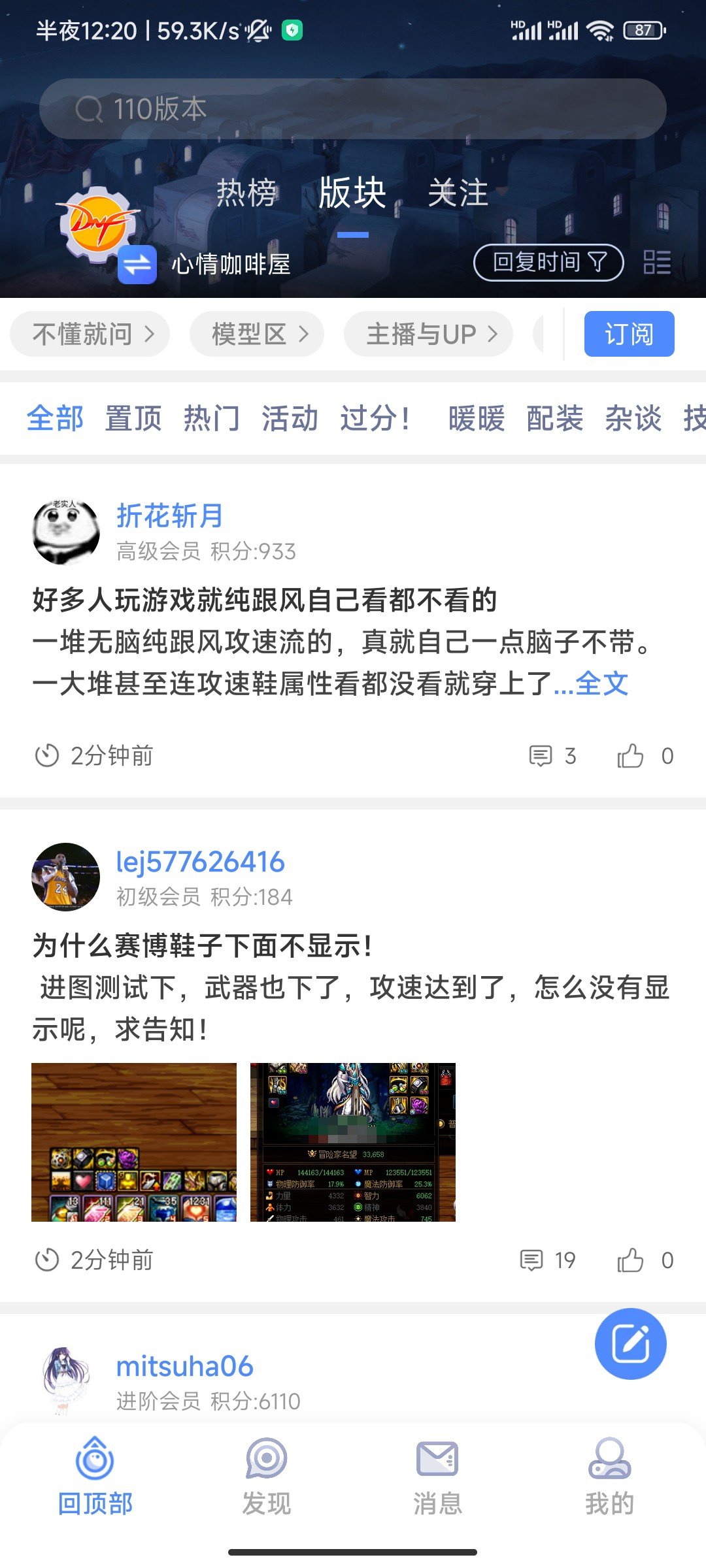Select the 配装 category filter
Image resolution: width=706 pixels, height=1568 pixels.
pos(555,419)
